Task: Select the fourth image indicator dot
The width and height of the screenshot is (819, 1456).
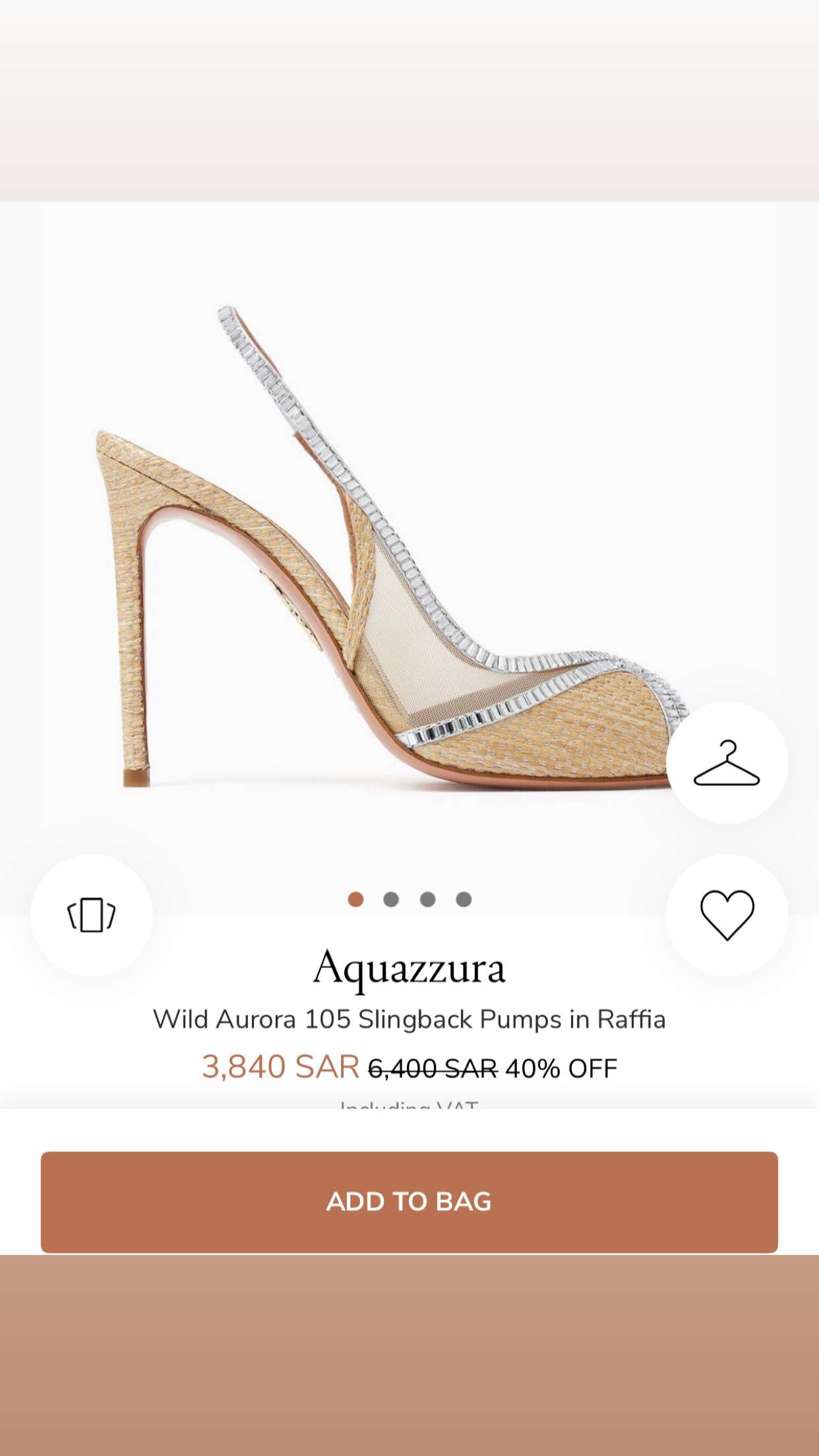Action: tap(464, 899)
